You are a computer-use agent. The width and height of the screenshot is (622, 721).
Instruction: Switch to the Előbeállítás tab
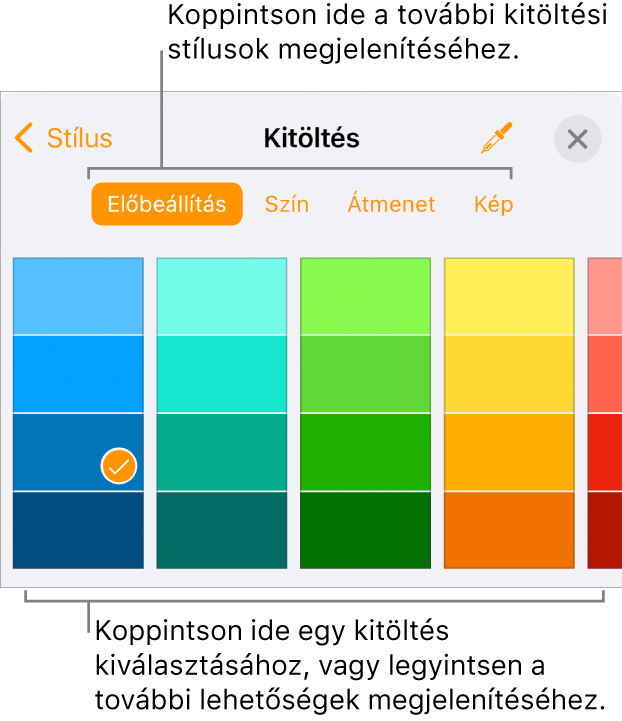tap(167, 204)
